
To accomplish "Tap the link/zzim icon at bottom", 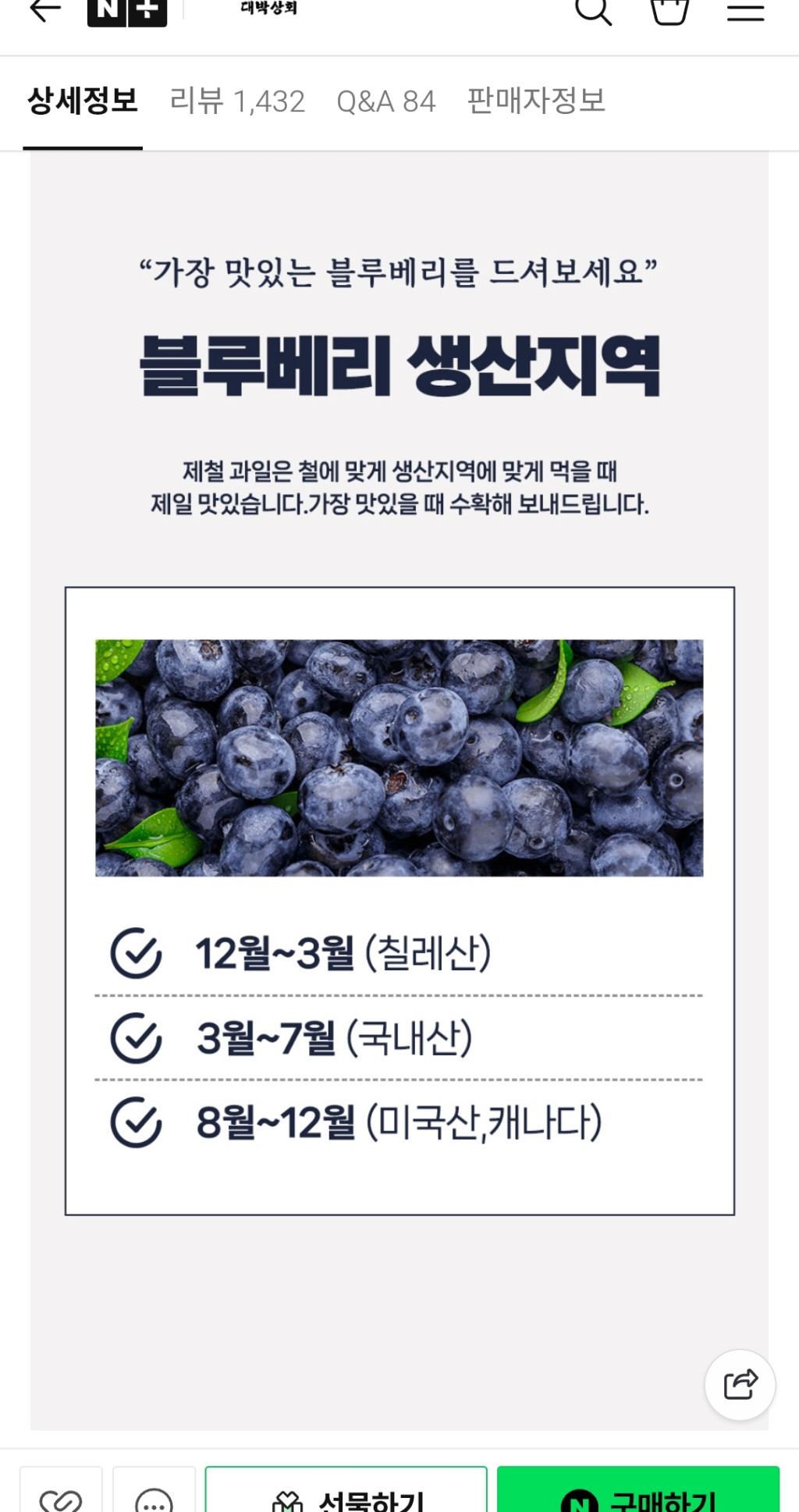I will (x=61, y=1496).
